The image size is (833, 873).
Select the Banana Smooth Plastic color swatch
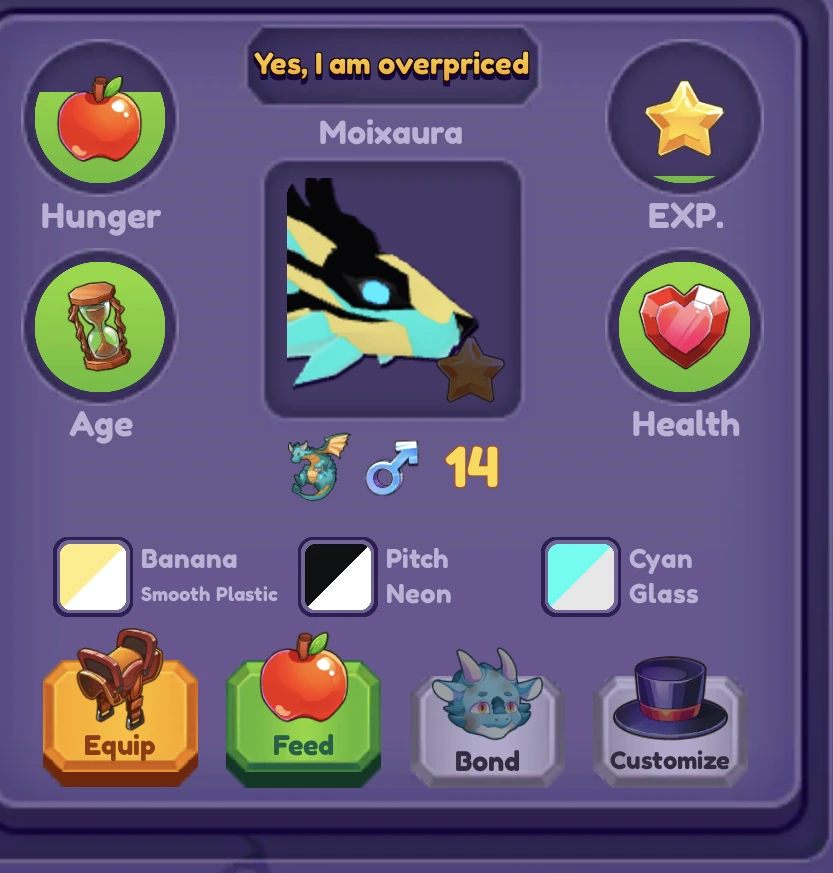point(93,577)
